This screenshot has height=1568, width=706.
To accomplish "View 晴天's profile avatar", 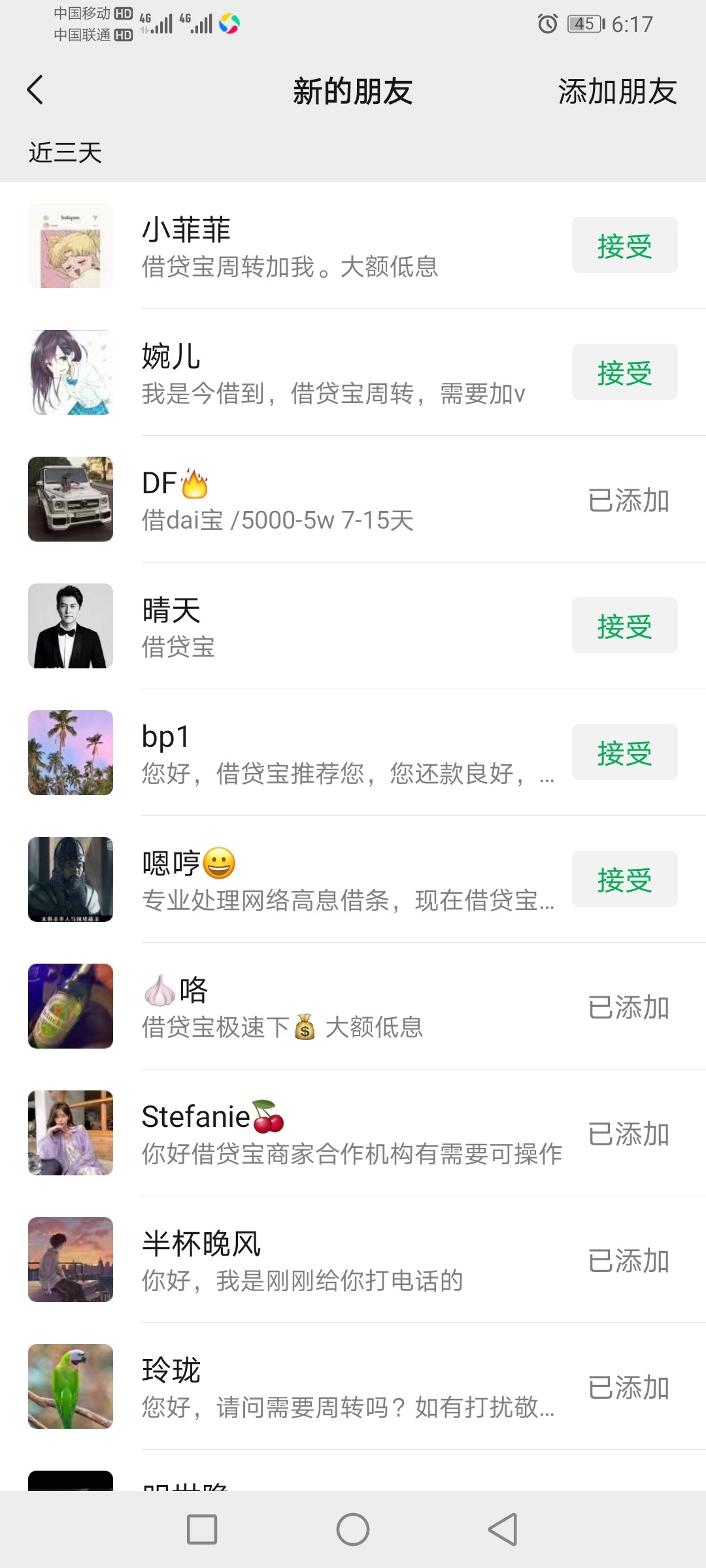I will pos(71,626).
